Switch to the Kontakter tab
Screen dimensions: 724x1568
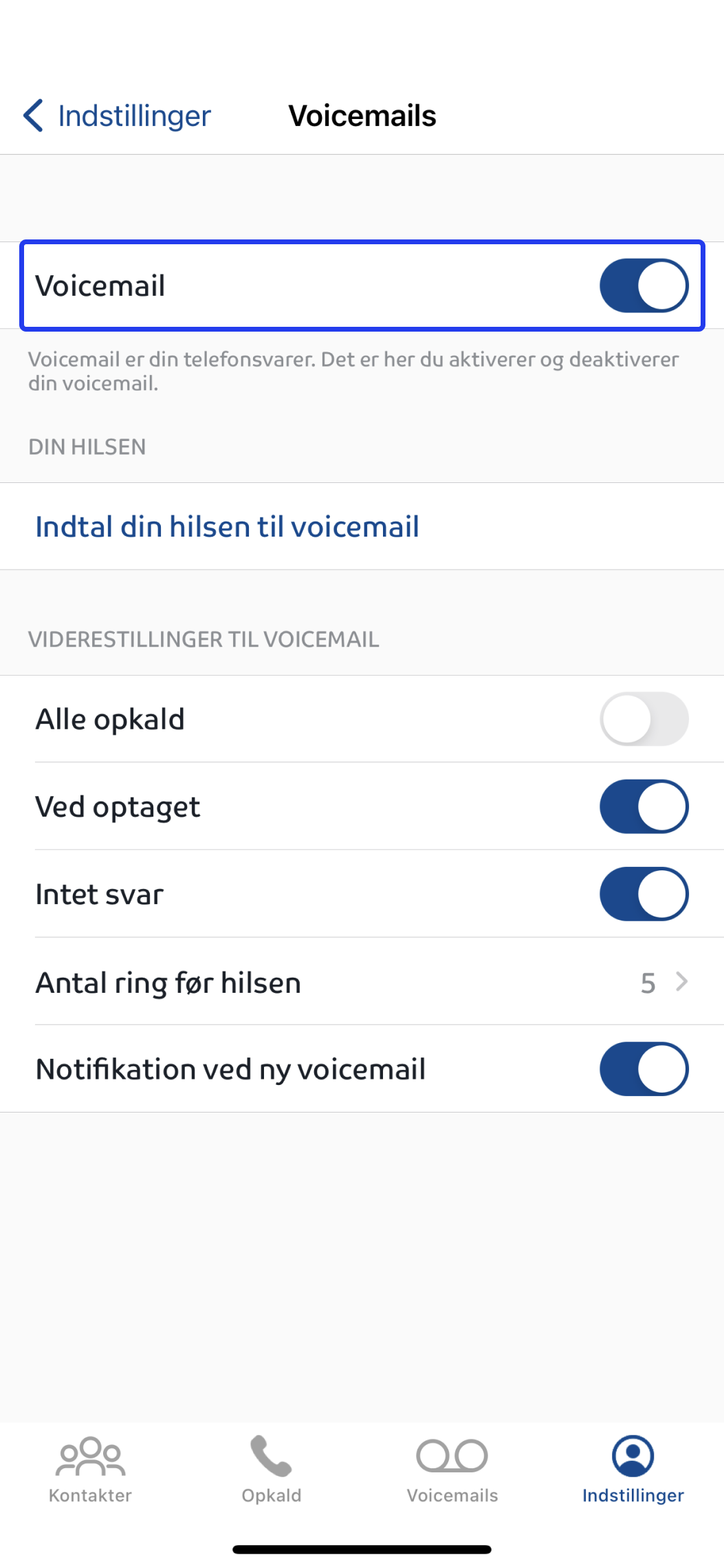pyautogui.click(x=90, y=1470)
